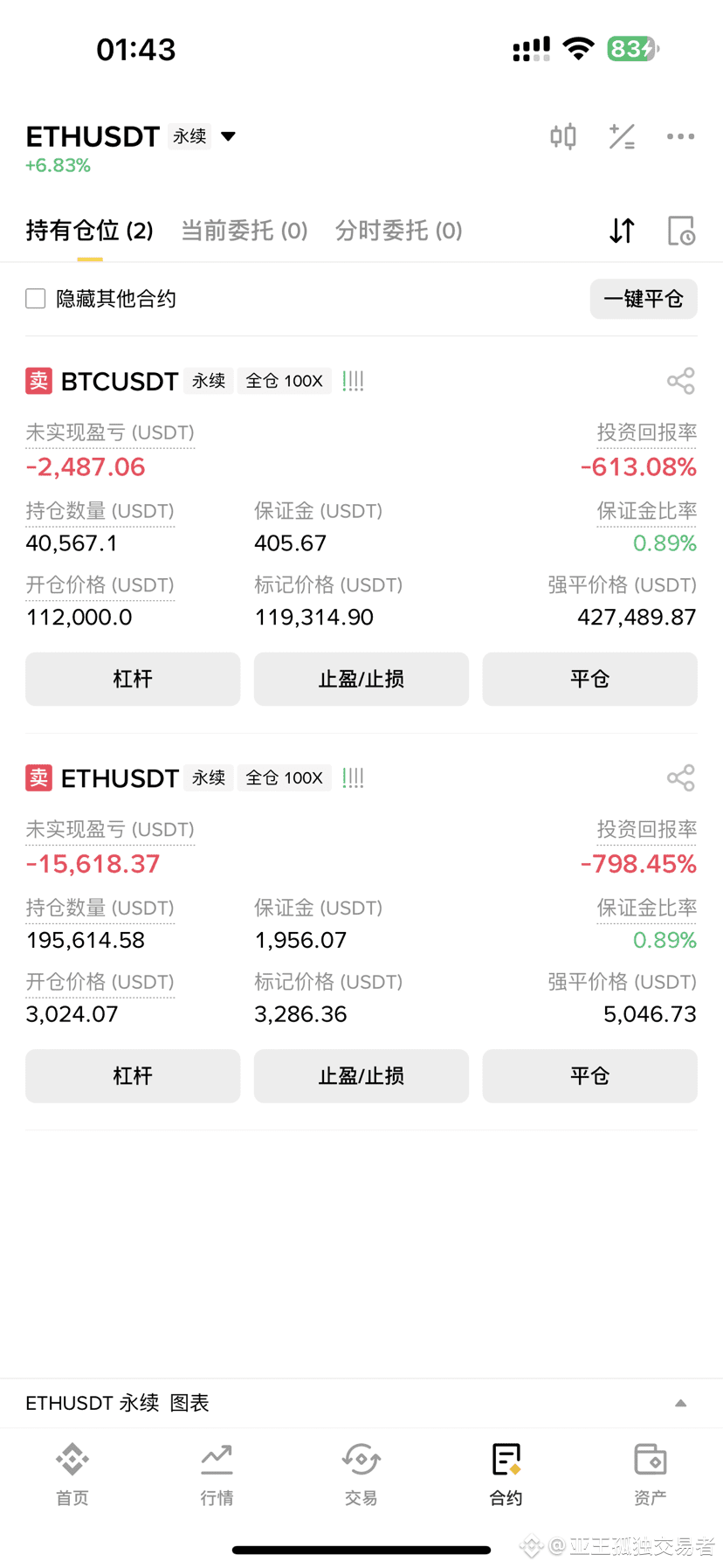The height and width of the screenshot is (1568, 723).
Task: Go to the 首页 tab
Action: click(x=72, y=1475)
